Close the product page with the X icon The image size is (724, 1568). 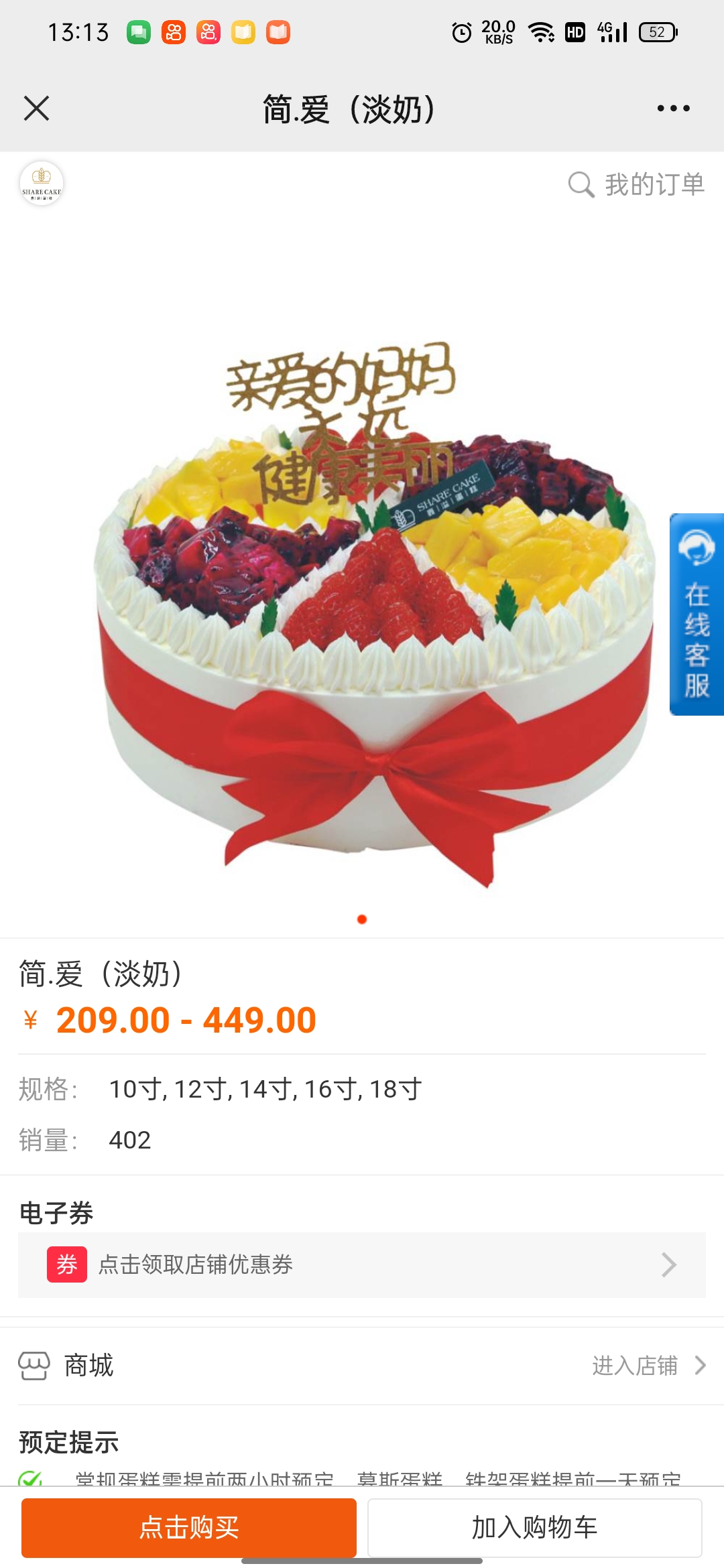(x=36, y=108)
